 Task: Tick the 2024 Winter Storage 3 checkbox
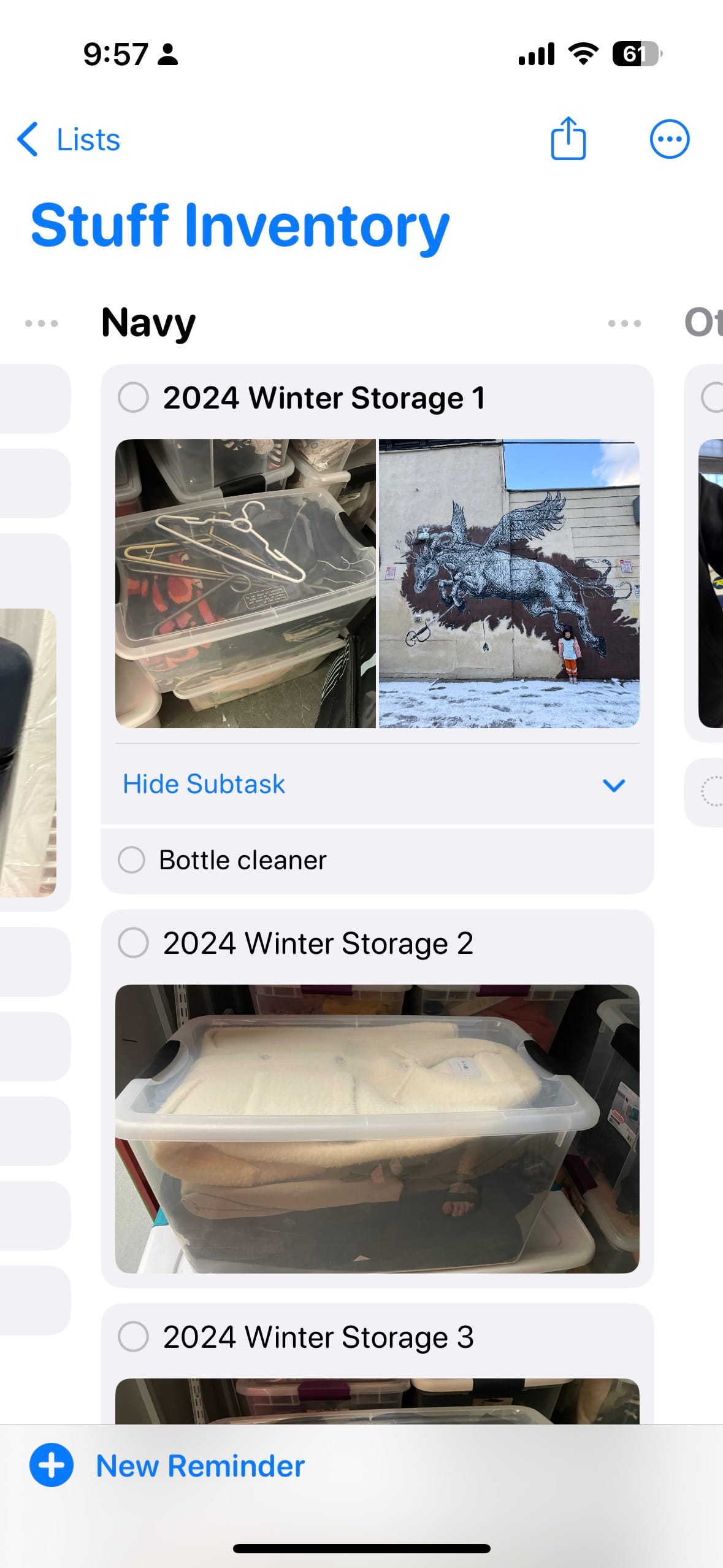(133, 1337)
